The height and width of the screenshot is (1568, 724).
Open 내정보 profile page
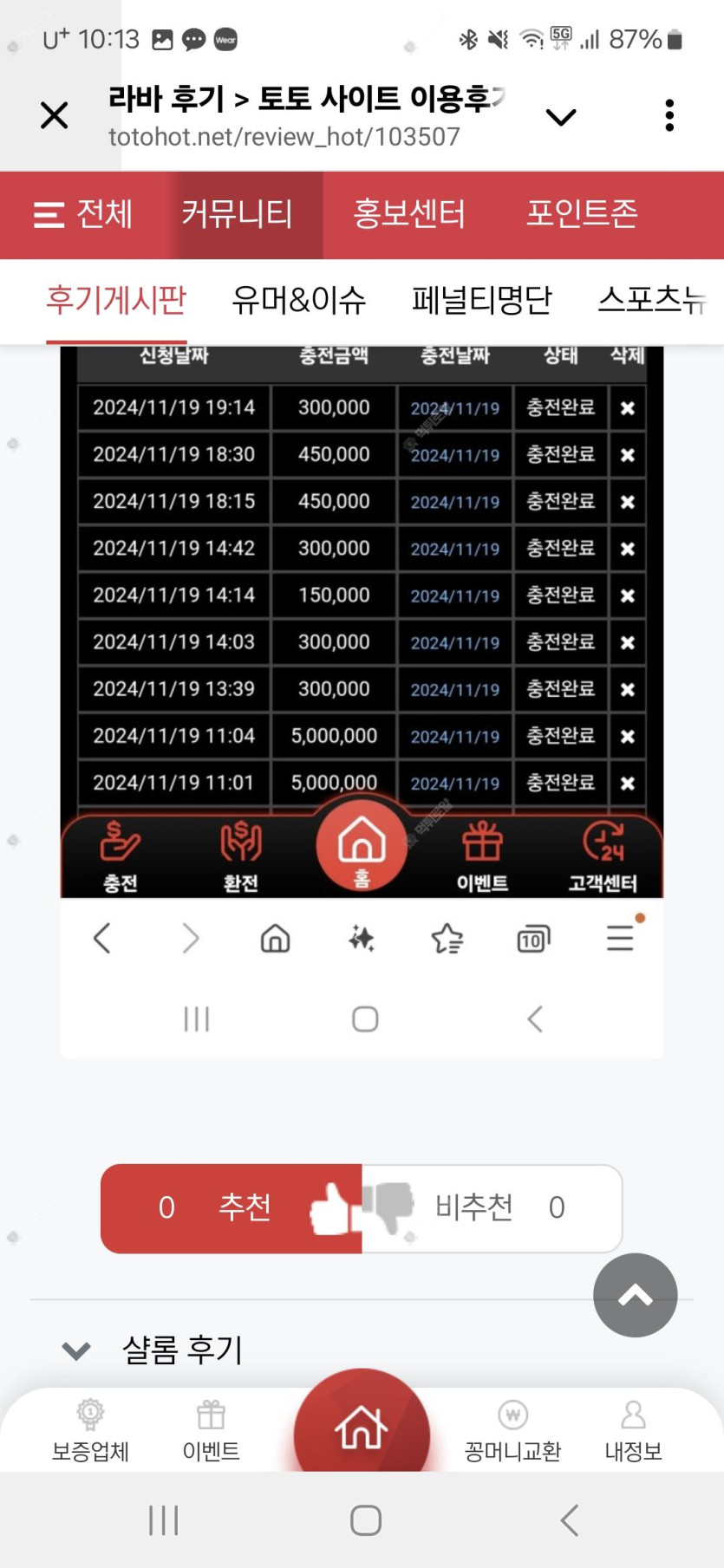[x=633, y=1431]
